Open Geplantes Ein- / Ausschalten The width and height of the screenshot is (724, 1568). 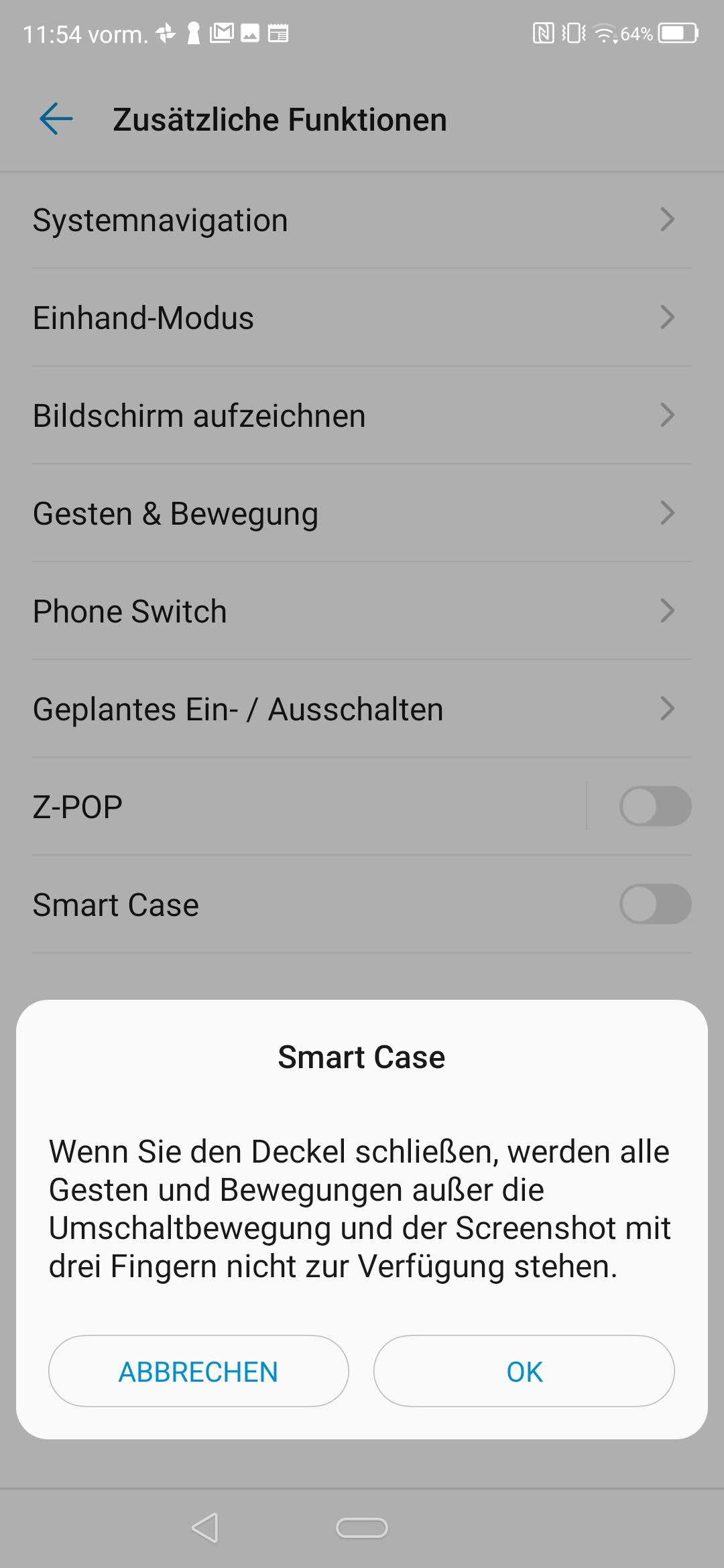(362, 709)
